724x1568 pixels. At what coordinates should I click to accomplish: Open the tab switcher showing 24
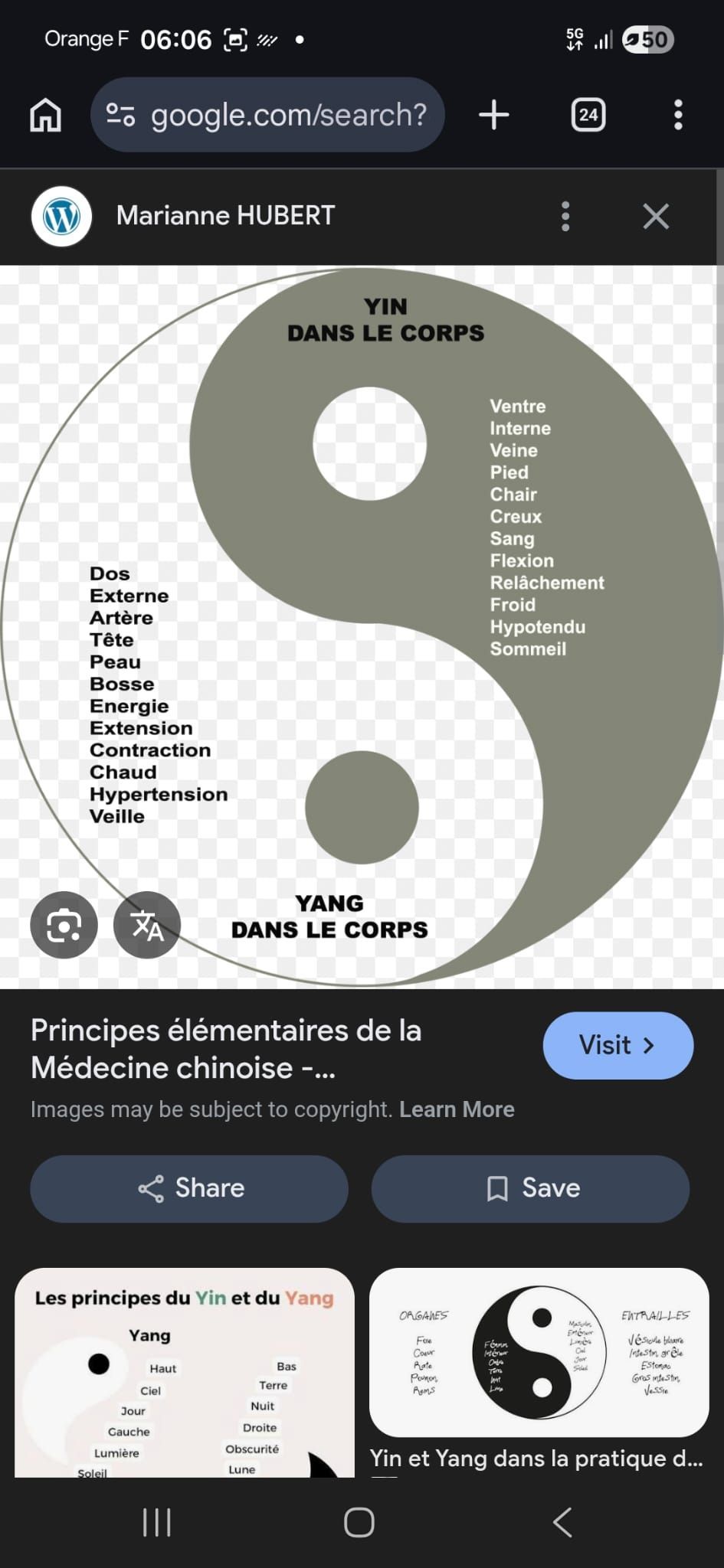588,115
